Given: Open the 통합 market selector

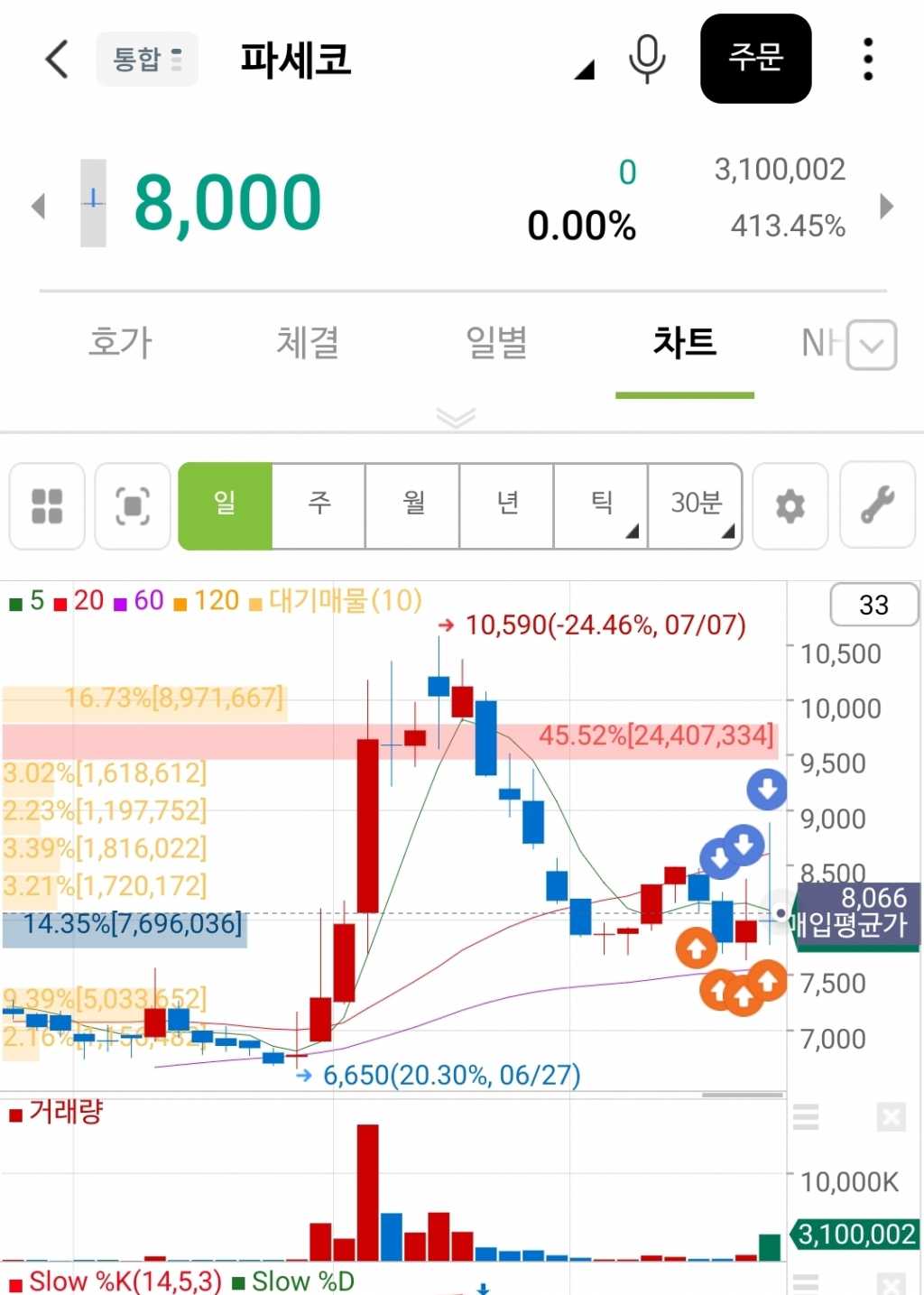Looking at the screenshot, I should click(147, 60).
